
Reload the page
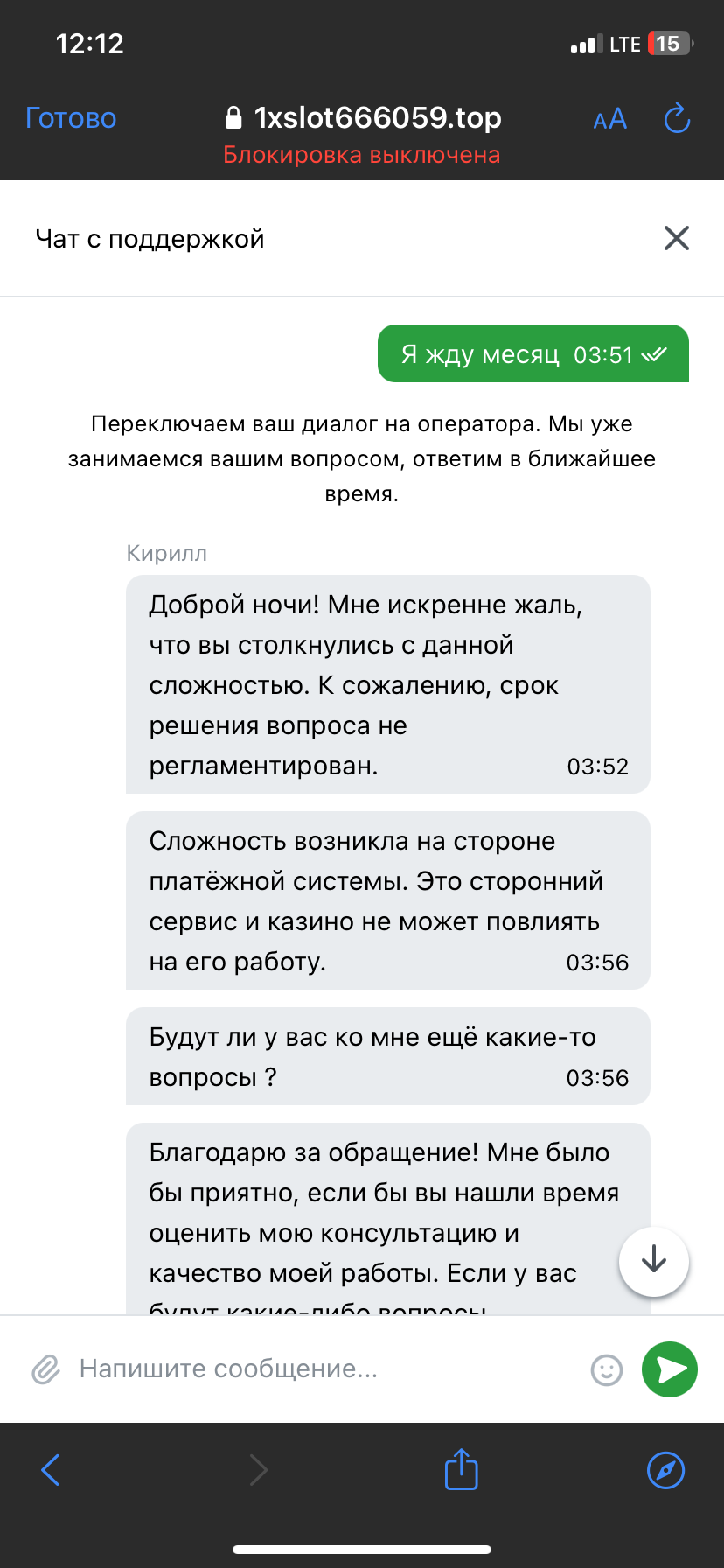coord(677,118)
